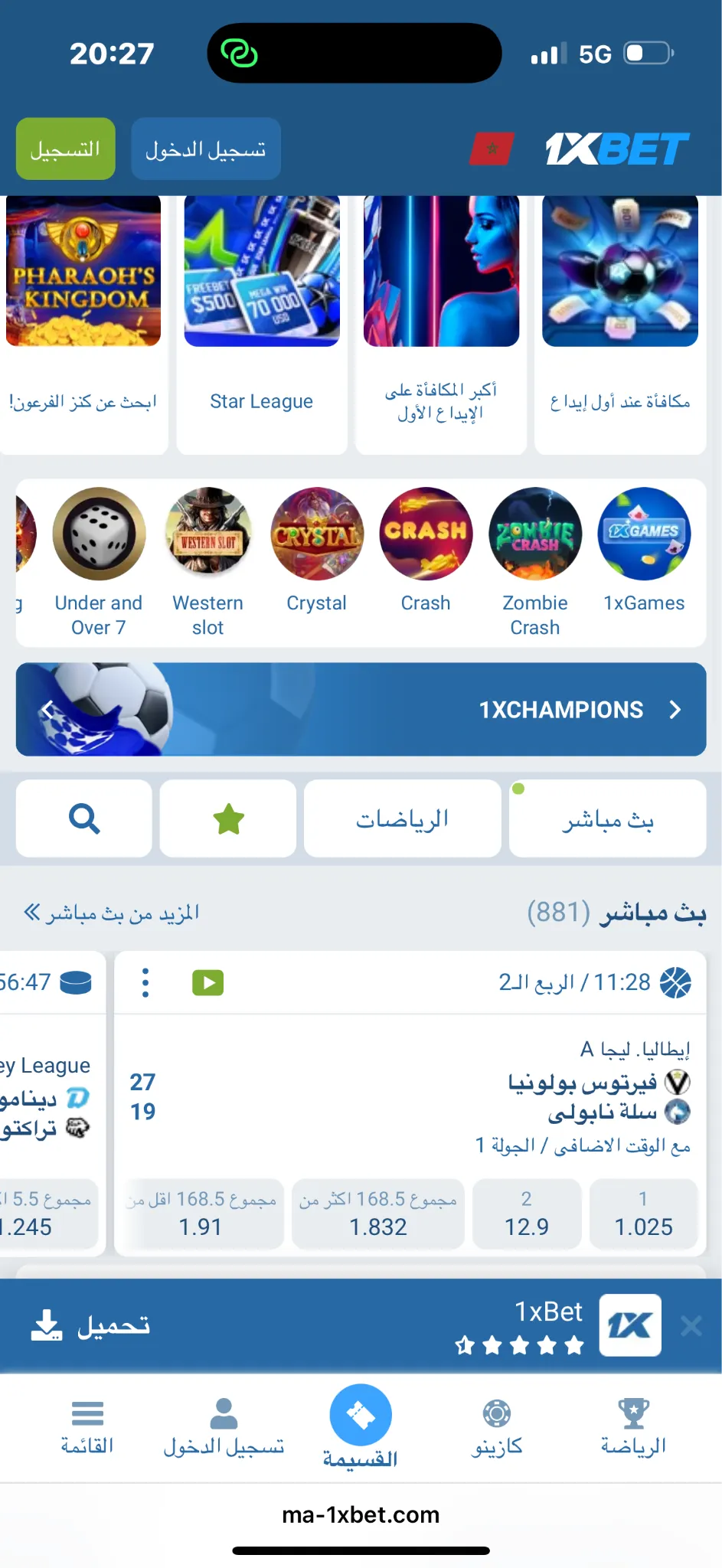Open the Morocco flag country selector
This screenshot has height=1568, width=722.
[491, 149]
